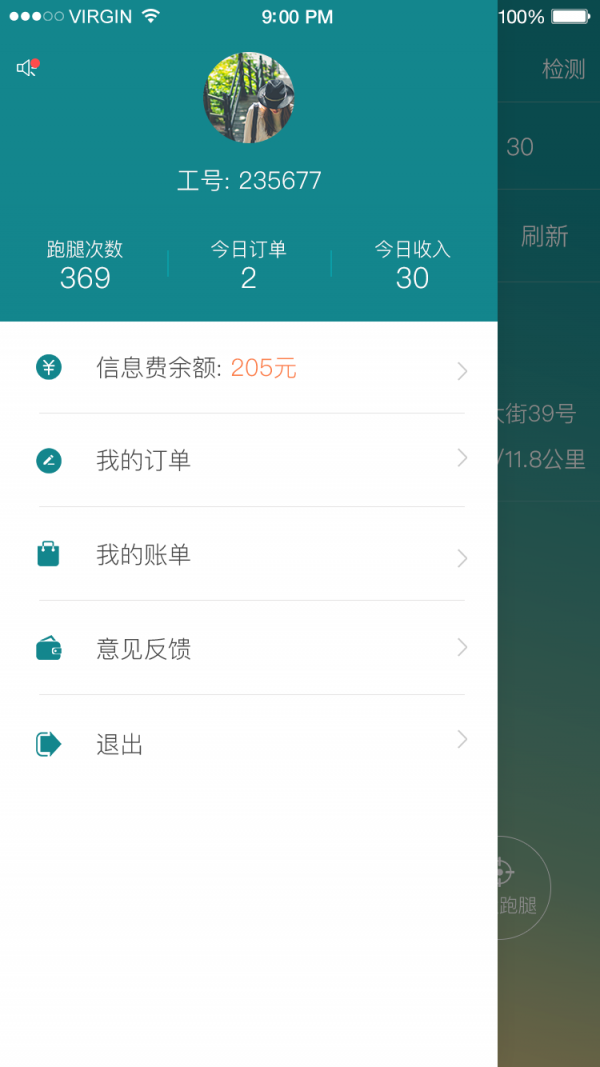Tap 刷新 to refresh

coord(544,236)
